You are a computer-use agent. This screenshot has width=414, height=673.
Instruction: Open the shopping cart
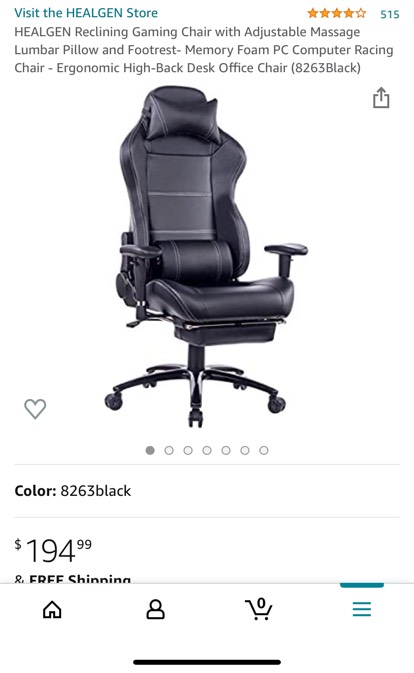tap(259, 609)
